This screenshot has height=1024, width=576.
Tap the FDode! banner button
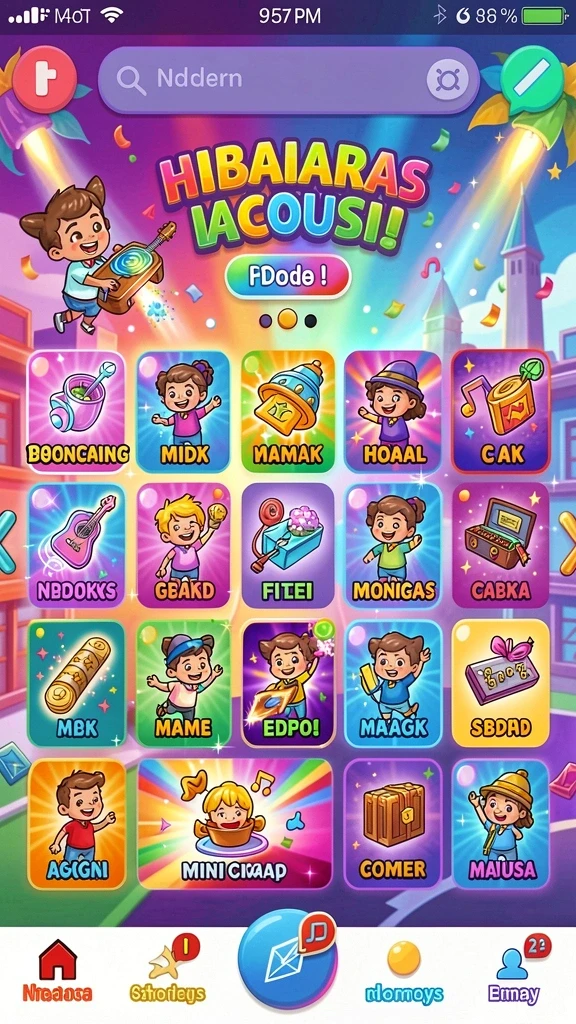click(287, 277)
